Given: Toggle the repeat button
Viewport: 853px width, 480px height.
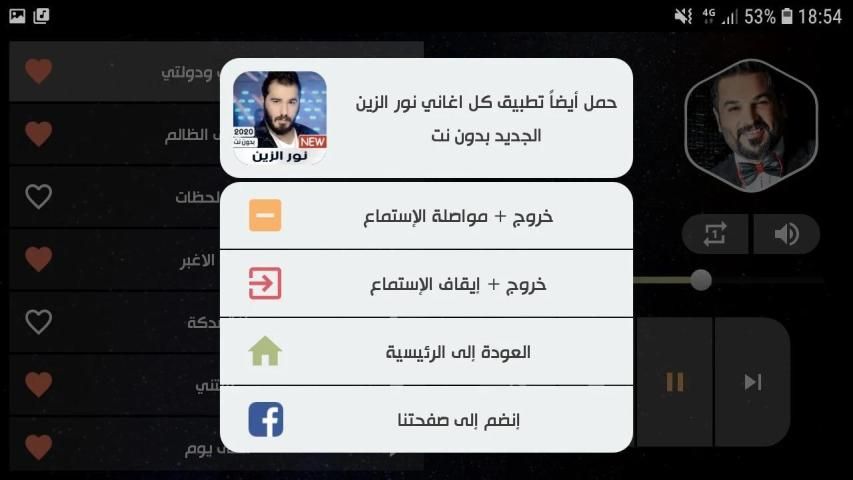Looking at the screenshot, I should 715,234.
